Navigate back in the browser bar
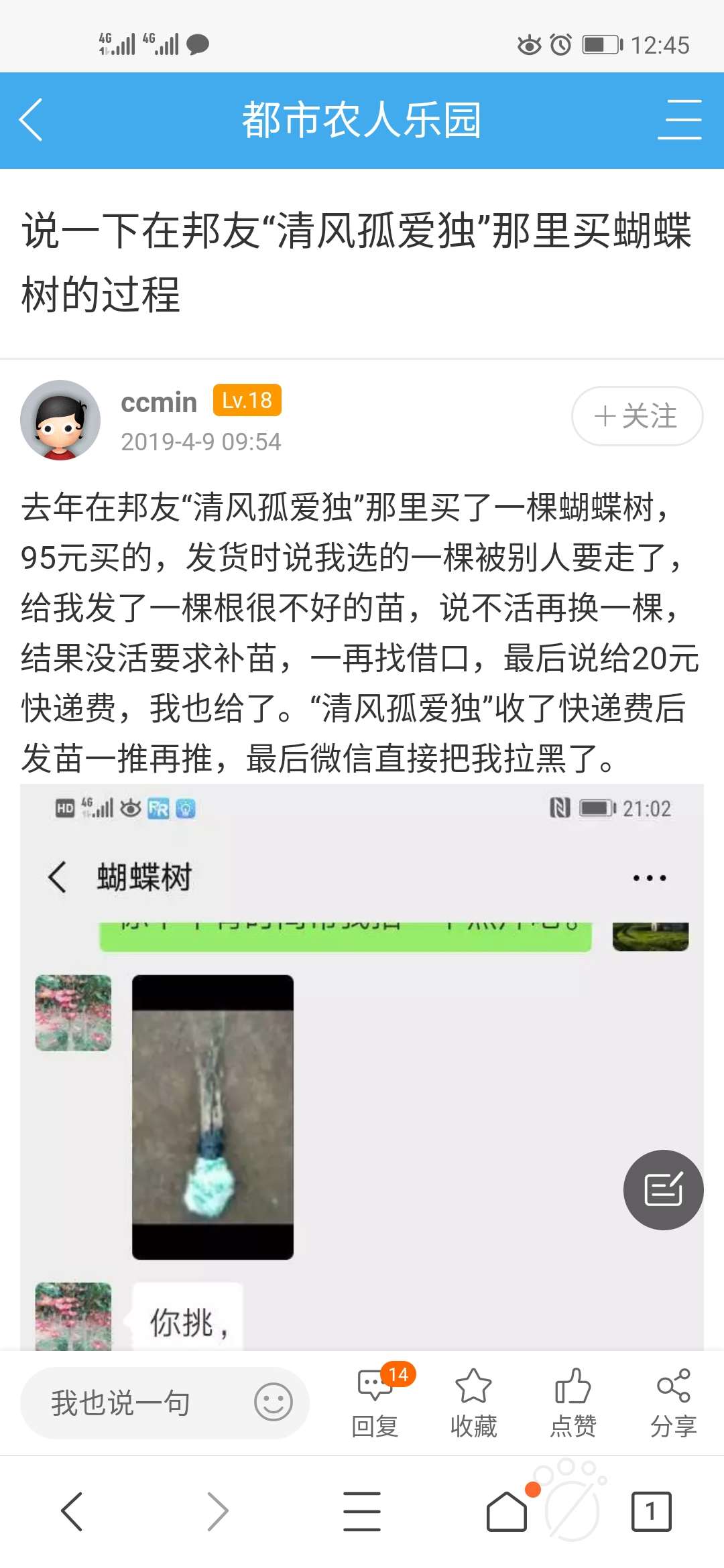 (x=72, y=1512)
